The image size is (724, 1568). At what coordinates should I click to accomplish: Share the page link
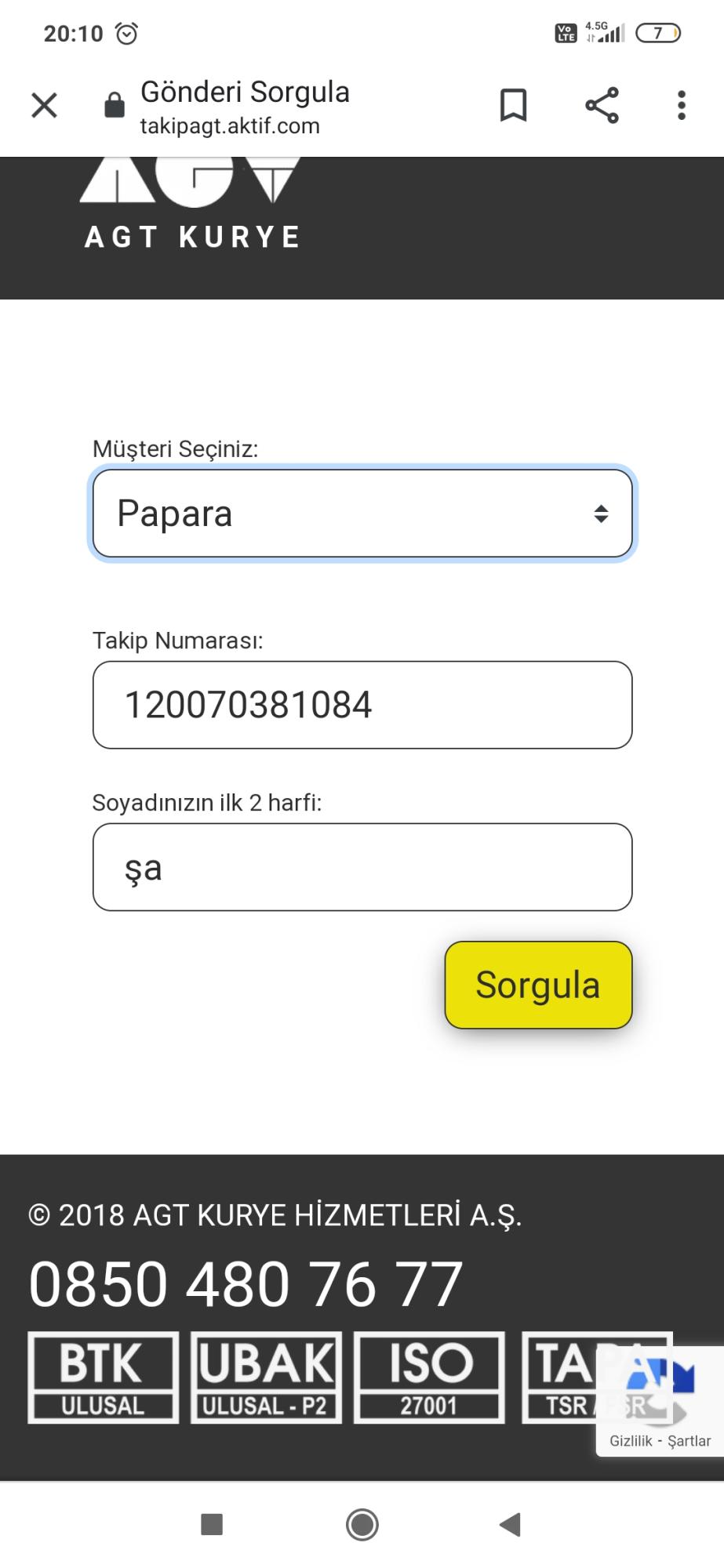click(x=602, y=105)
